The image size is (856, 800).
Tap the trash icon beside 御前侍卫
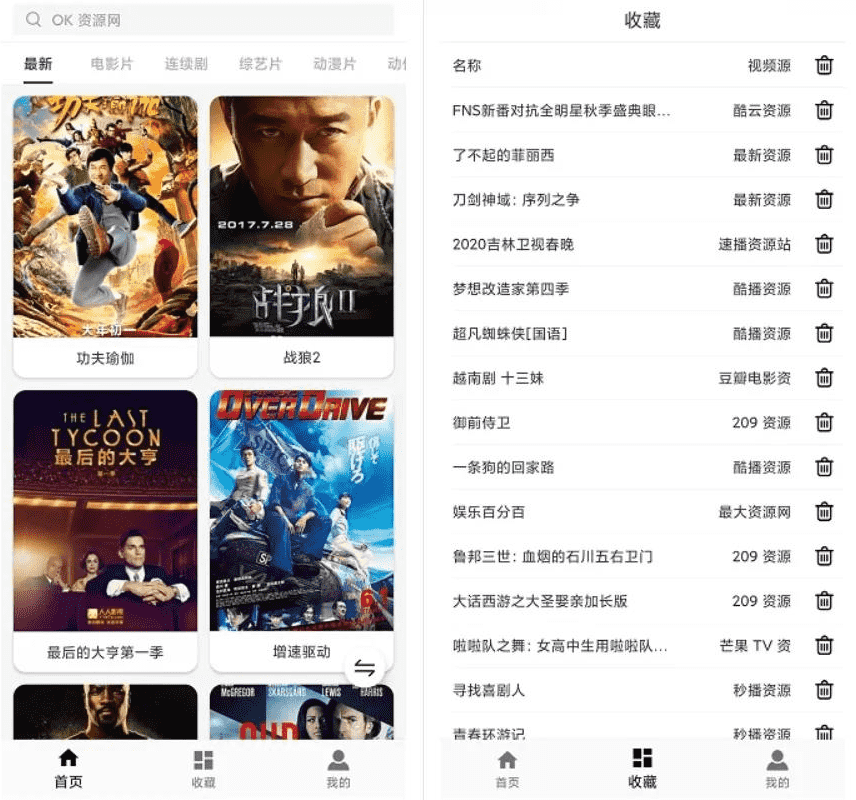(824, 422)
